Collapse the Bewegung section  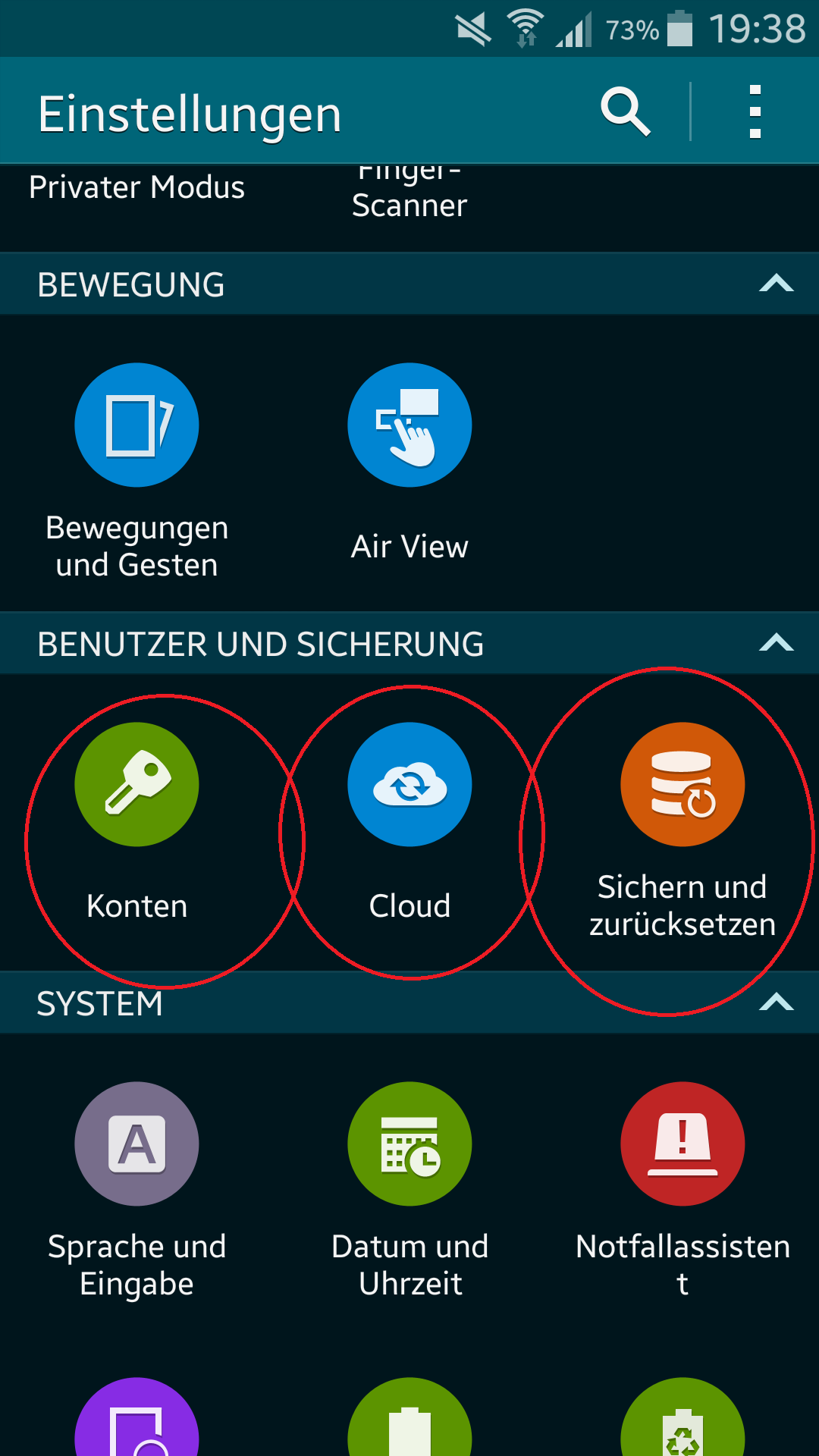(x=776, y=284)
